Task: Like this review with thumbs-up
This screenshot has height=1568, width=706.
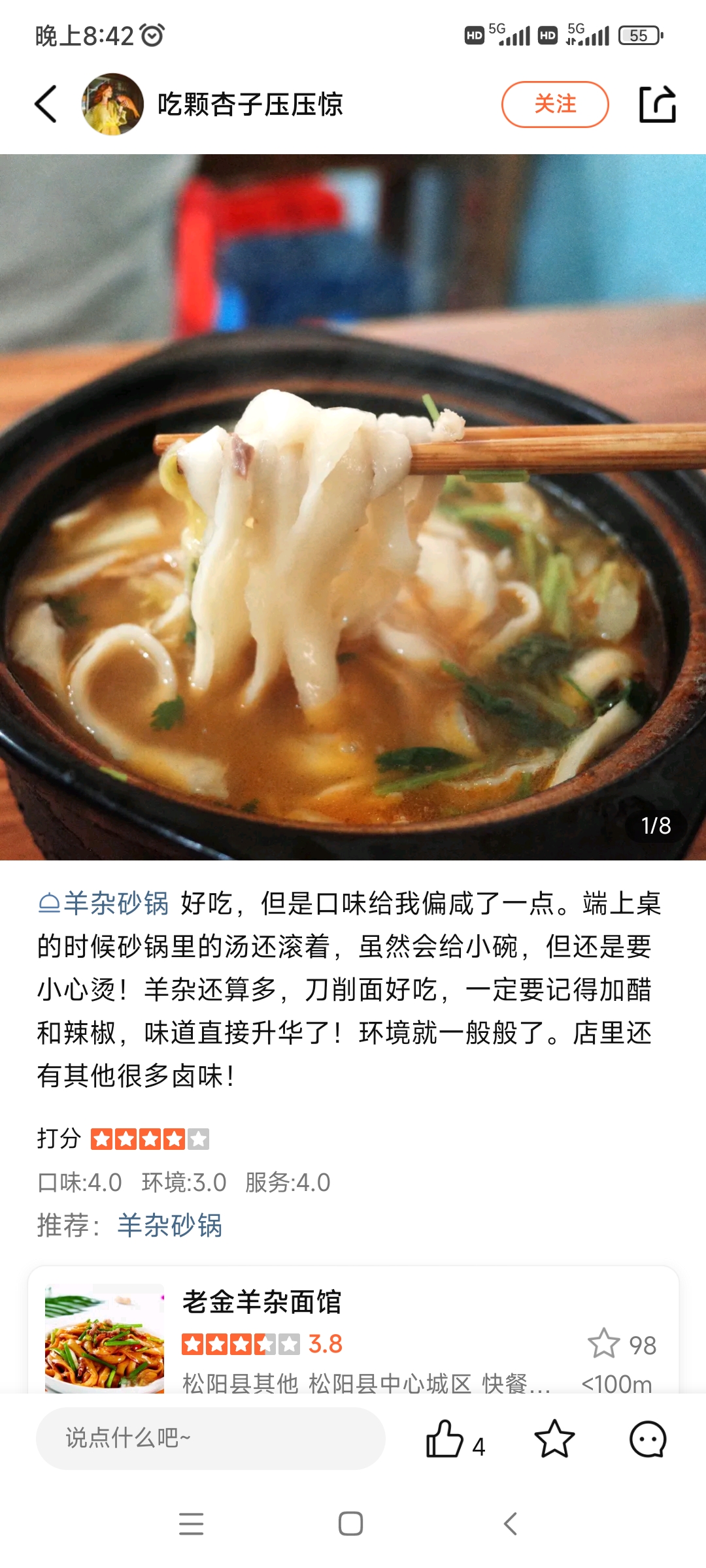Action: (446, 1439)
